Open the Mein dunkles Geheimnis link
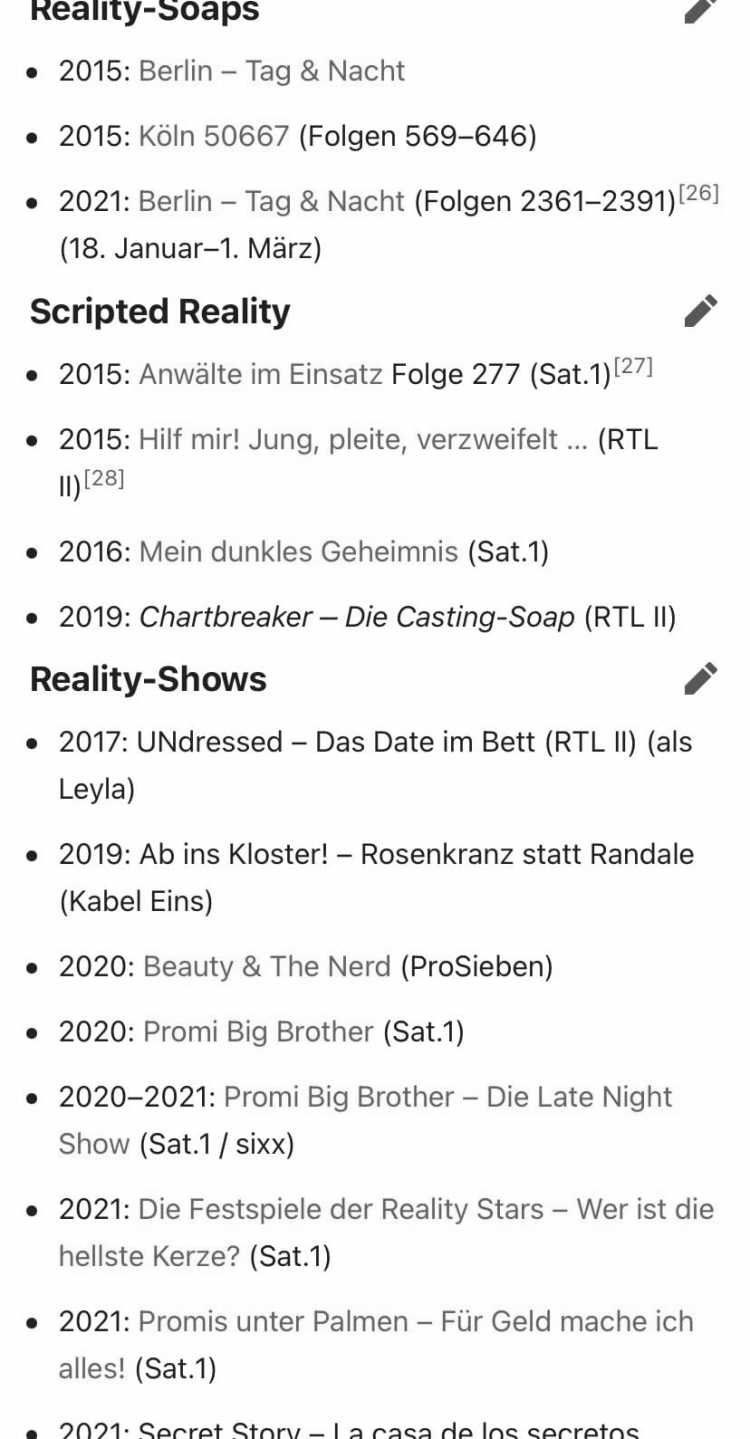The width and height of the screenshot is (750, 1439). click(299, 551)
